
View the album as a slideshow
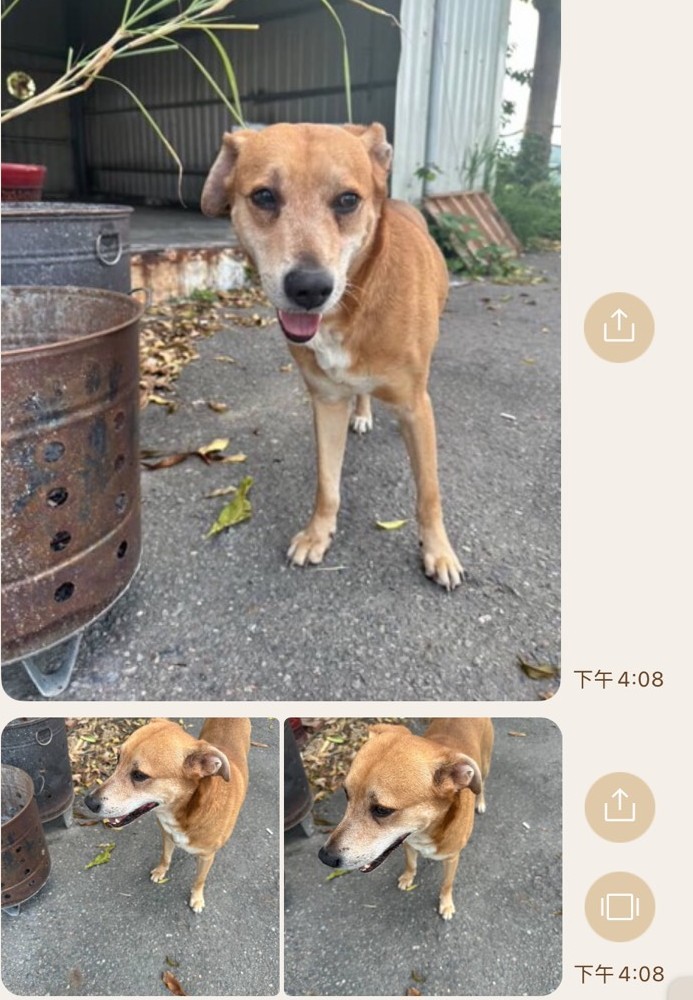point(619,906)
